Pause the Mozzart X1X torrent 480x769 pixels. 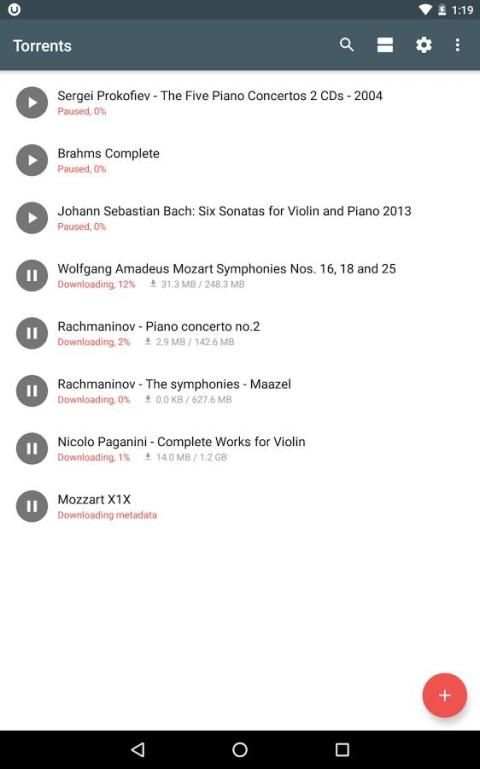32,506
